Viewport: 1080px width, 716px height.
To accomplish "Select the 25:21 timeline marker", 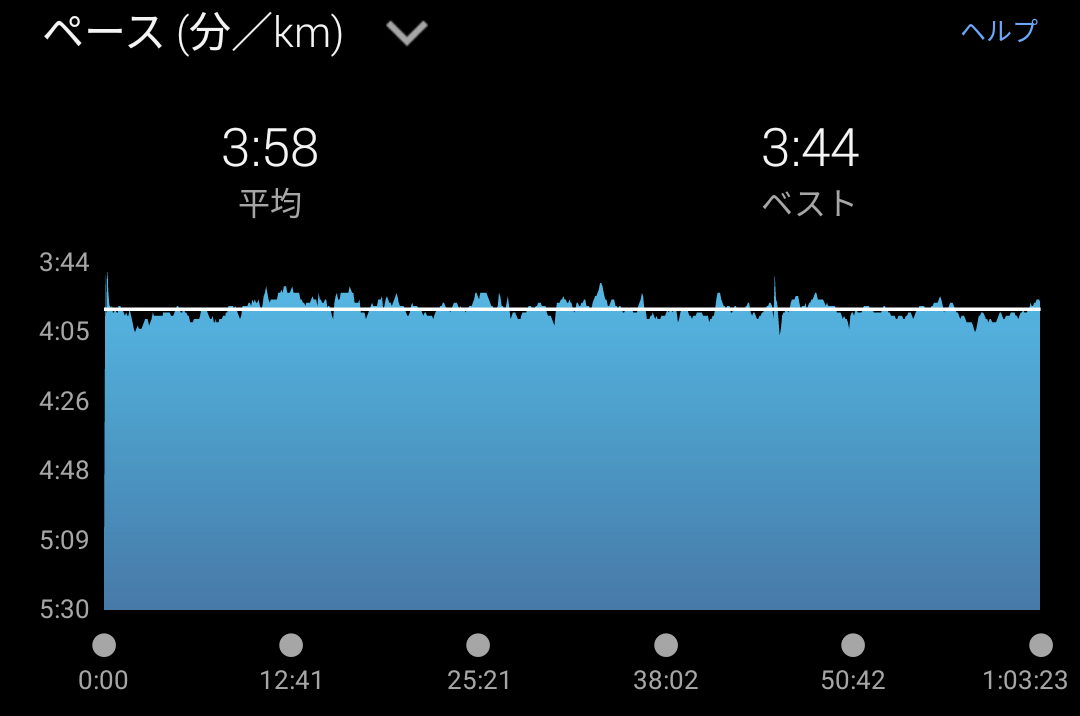I will pyautogui.click(x=478, y=645).
